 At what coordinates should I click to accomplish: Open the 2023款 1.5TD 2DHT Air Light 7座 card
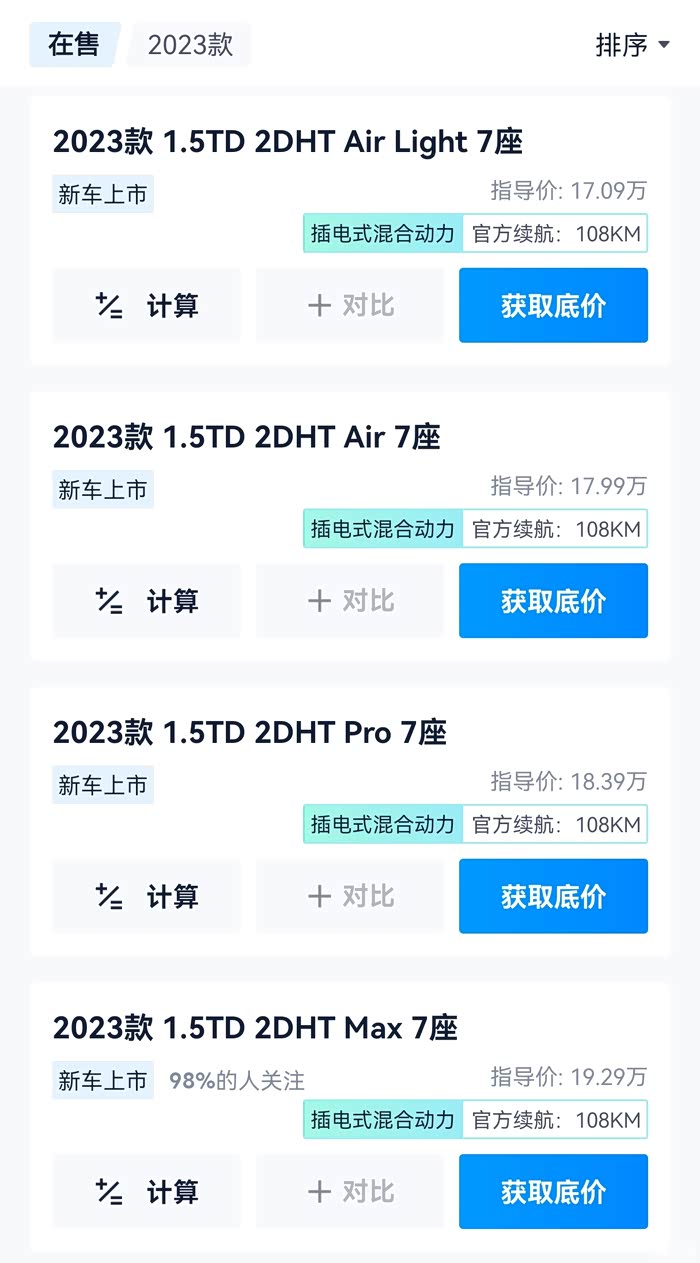(x=288, y=142)
